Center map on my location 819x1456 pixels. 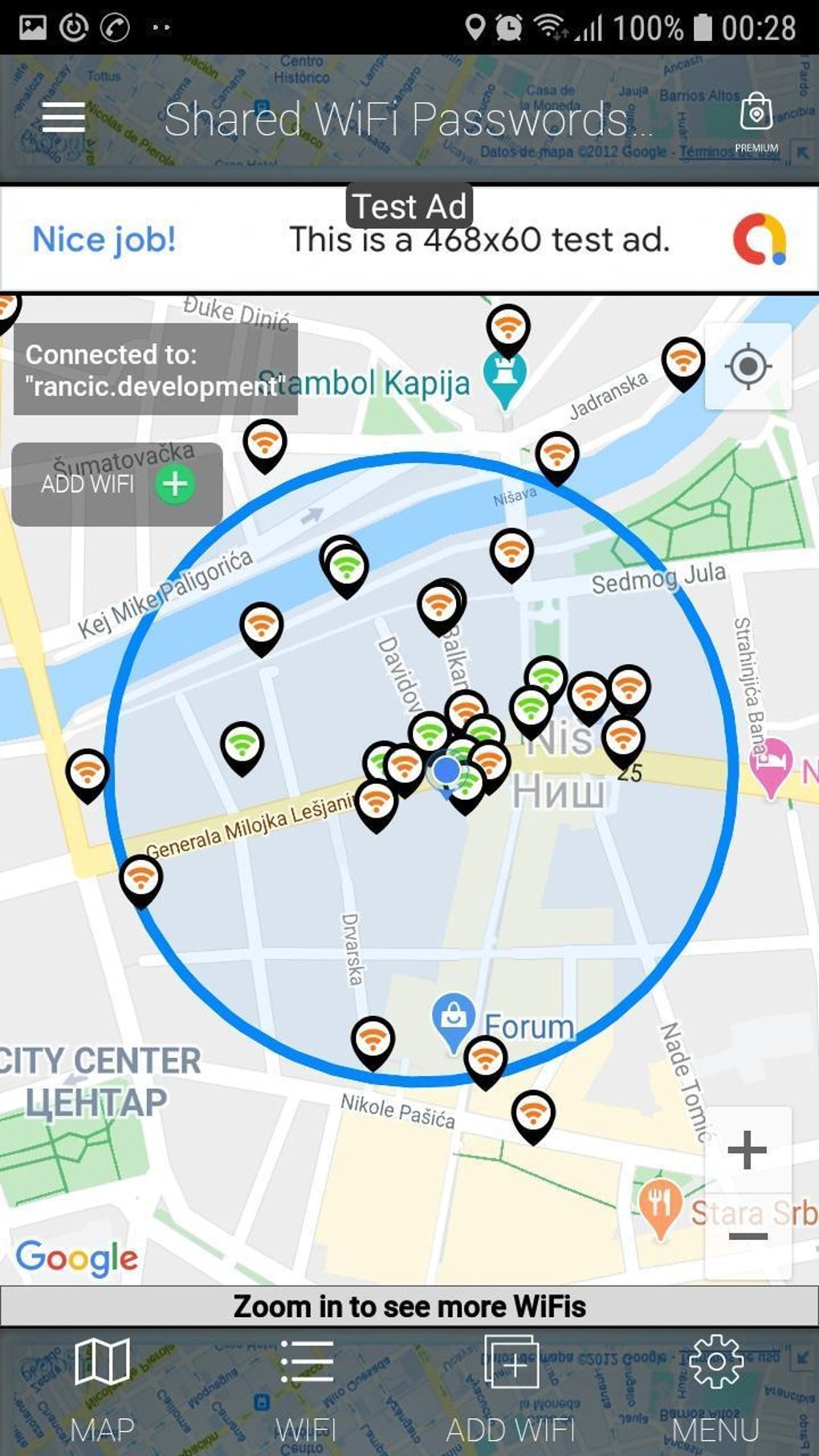pyautogui.click(x=748, y=367)
